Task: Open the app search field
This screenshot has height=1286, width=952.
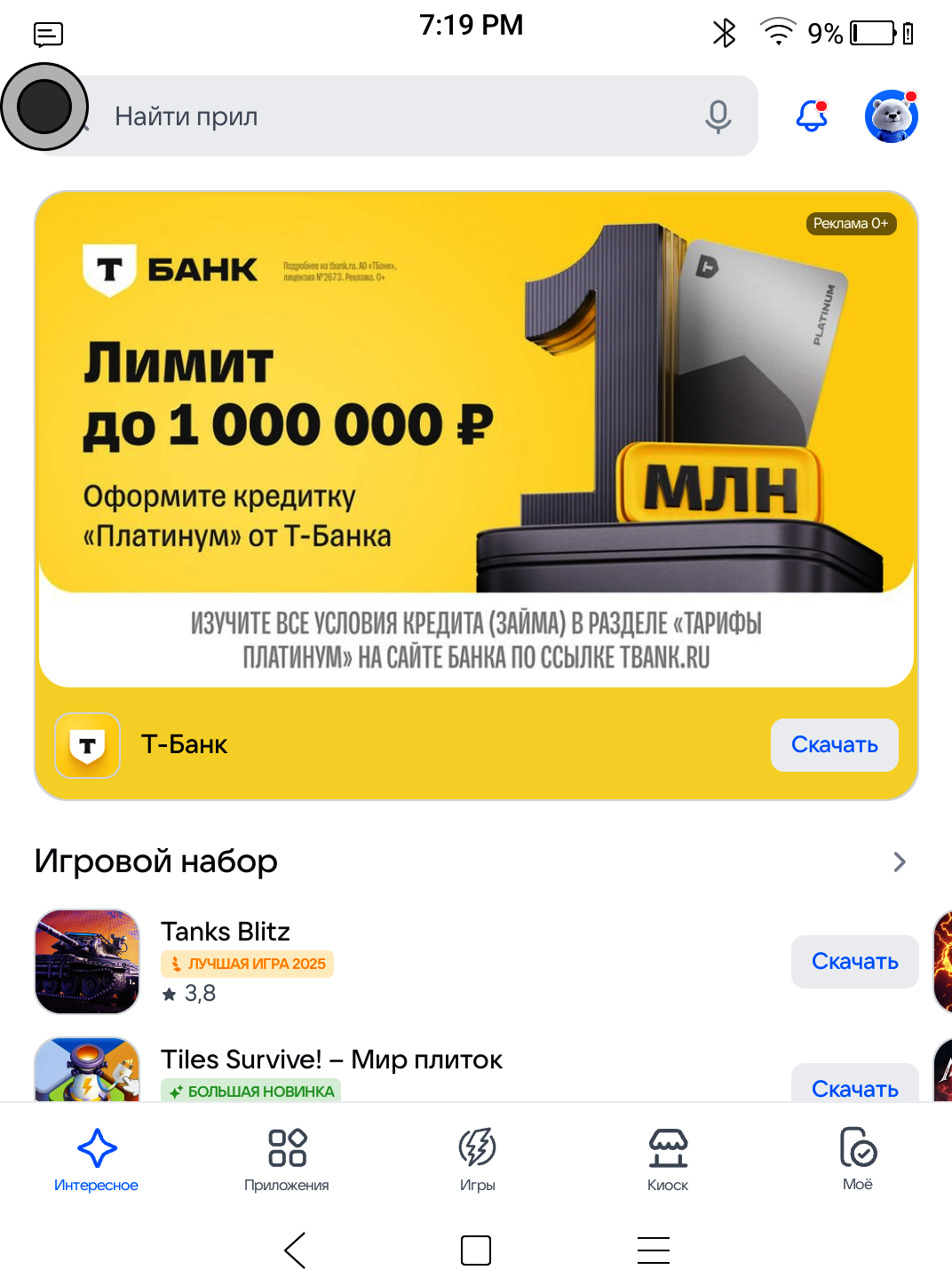Action: click(391, 116)
